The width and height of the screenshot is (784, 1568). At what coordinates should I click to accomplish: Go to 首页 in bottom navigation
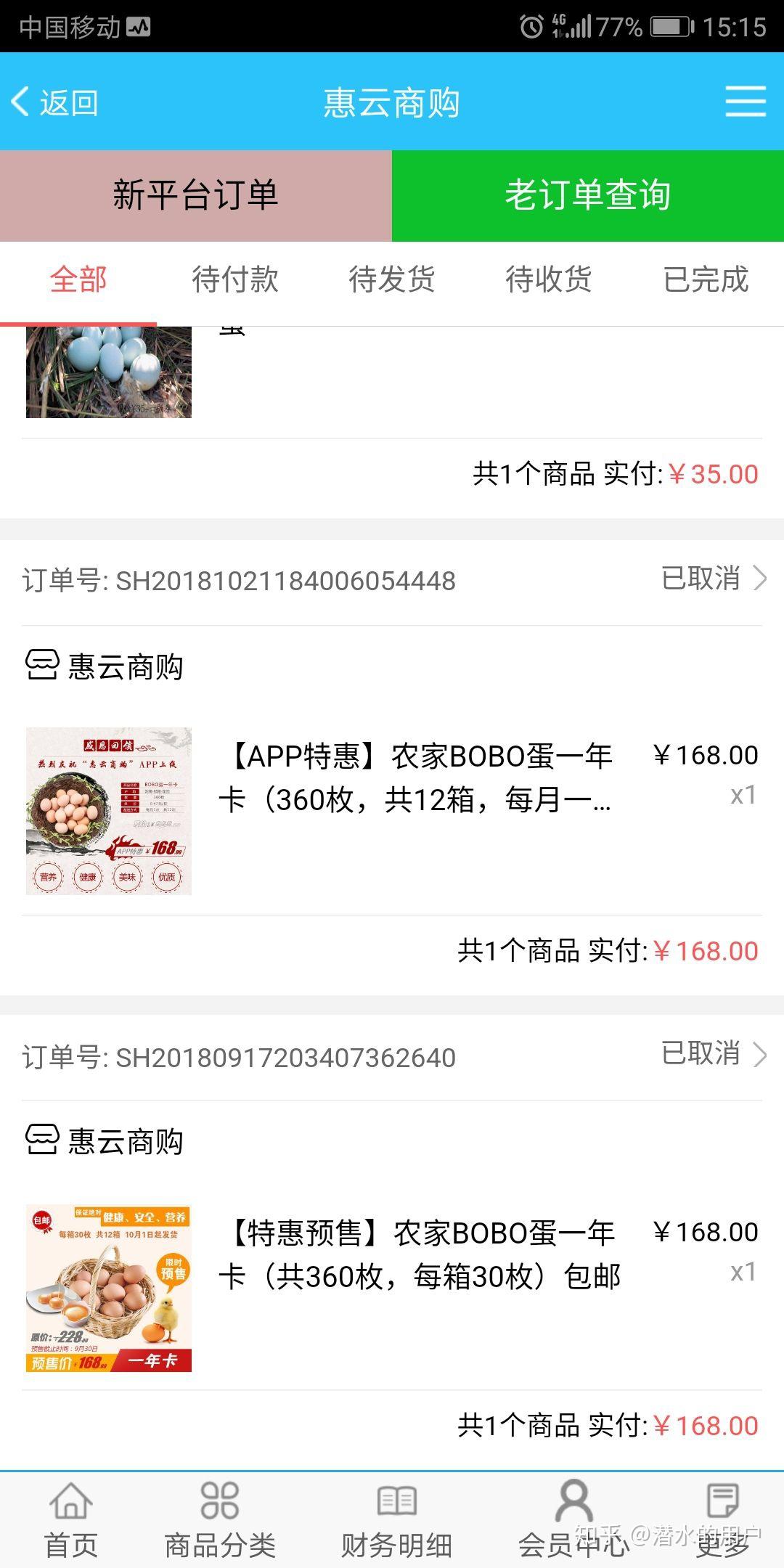pos(71,1520)
